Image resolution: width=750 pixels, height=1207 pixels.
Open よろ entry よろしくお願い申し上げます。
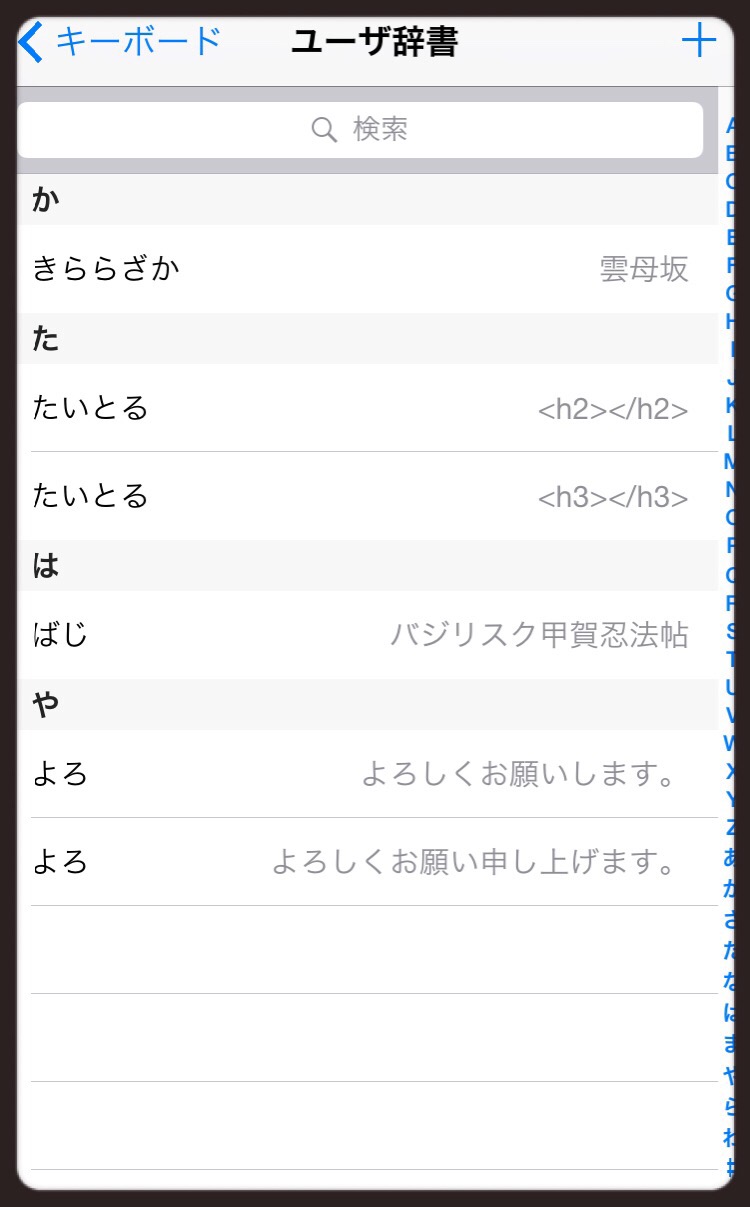(360, 862)
